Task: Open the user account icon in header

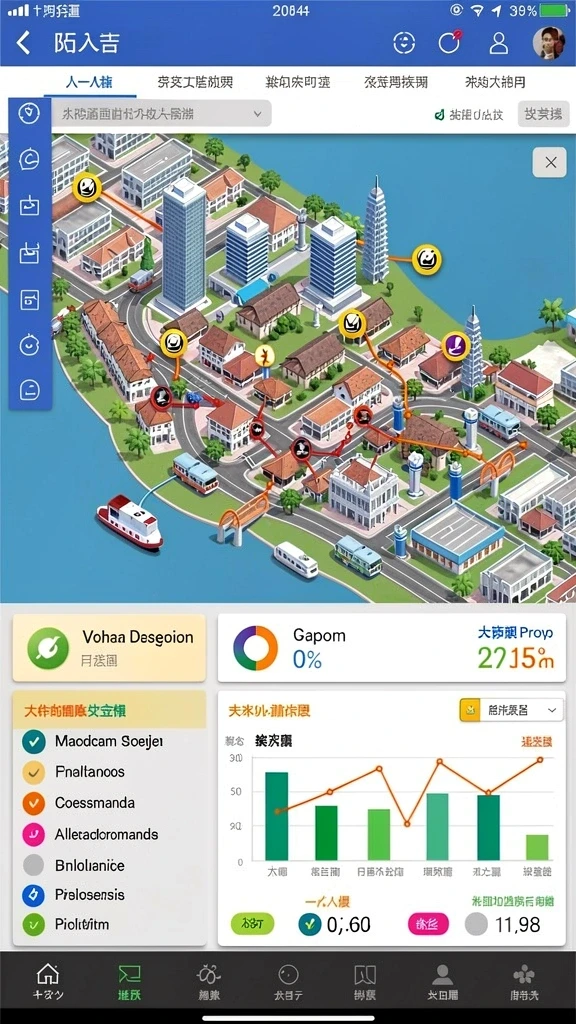Action: pos(499,43)
